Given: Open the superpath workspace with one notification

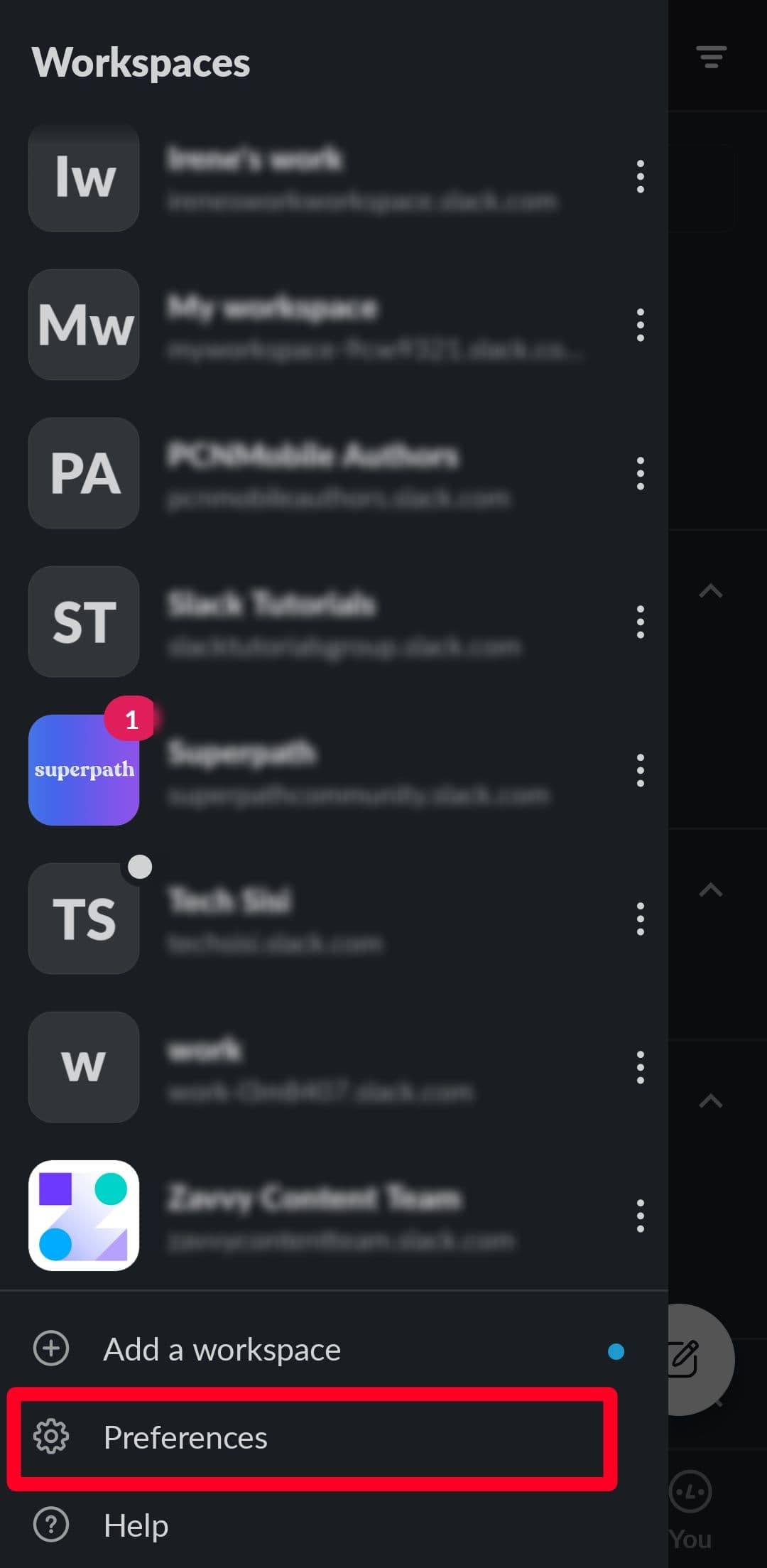Looking at the screenshot, I should [x=84, y=770].
